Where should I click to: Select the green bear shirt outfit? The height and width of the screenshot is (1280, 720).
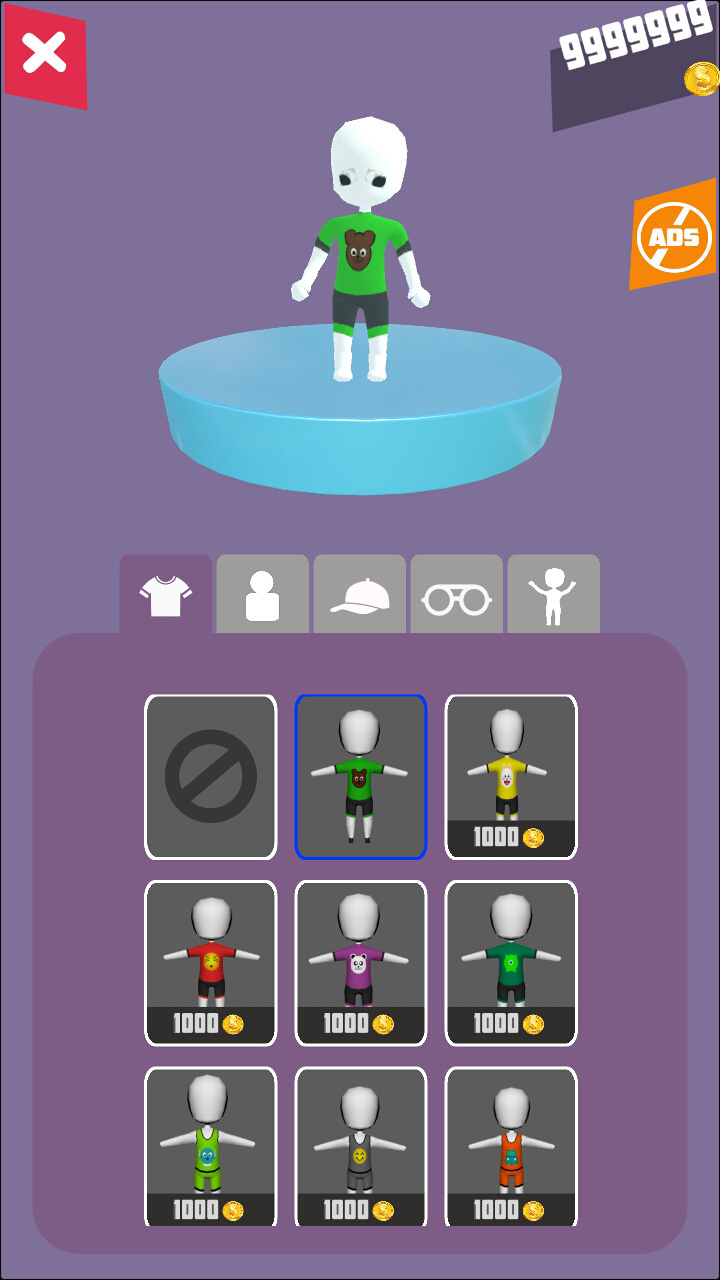click(x=361, y=777)
